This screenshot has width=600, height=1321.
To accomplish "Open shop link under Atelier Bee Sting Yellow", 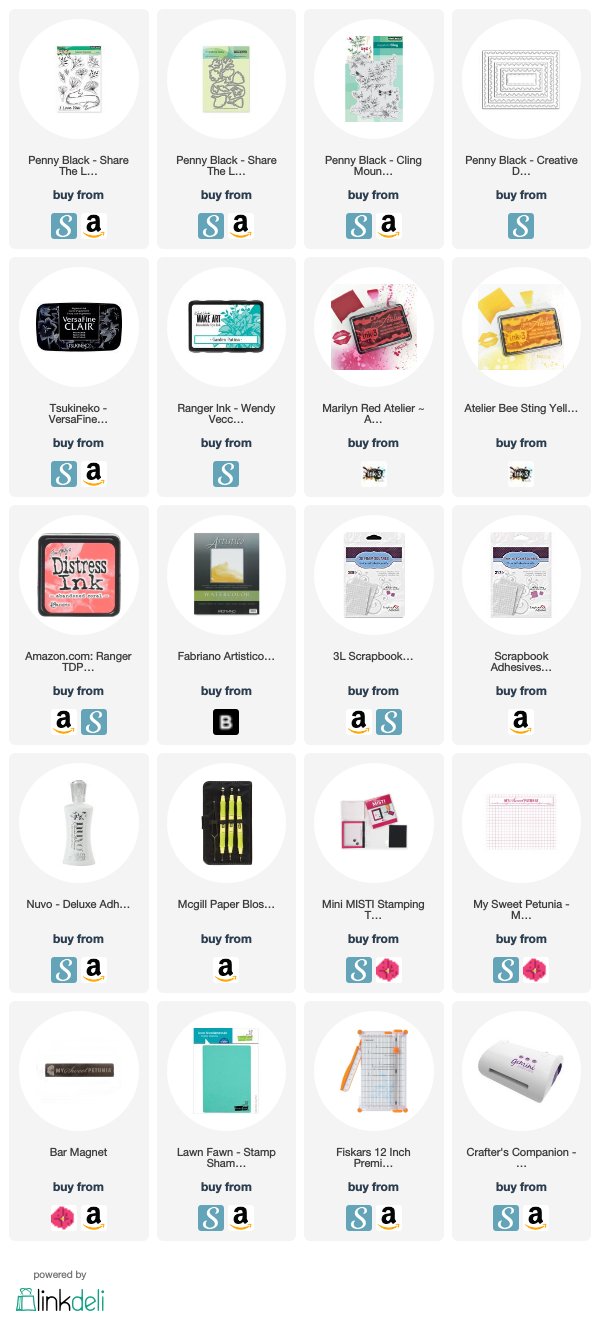I will tap(521, 473).
